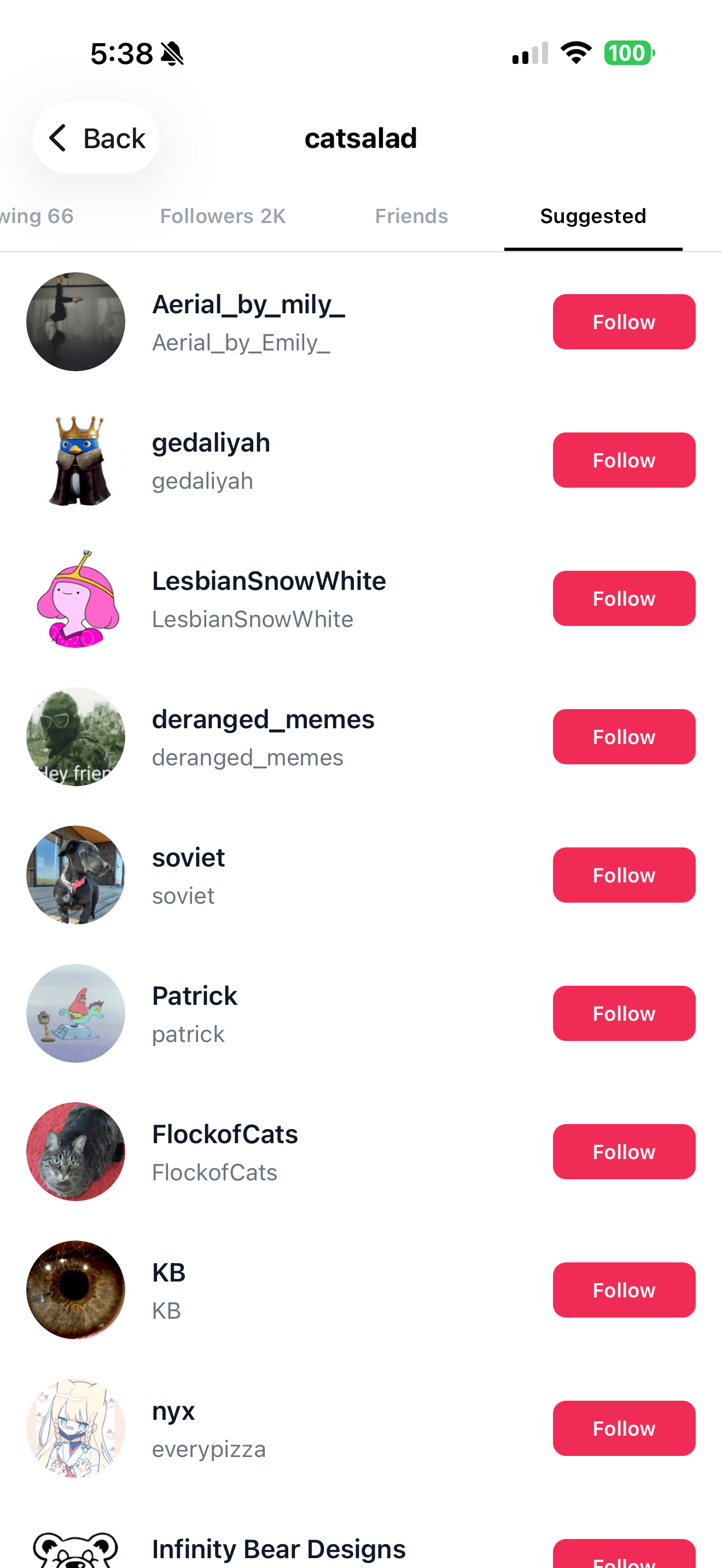Go back using the Back button
This screenshot has width=722, height=1568.
point(96,138)
